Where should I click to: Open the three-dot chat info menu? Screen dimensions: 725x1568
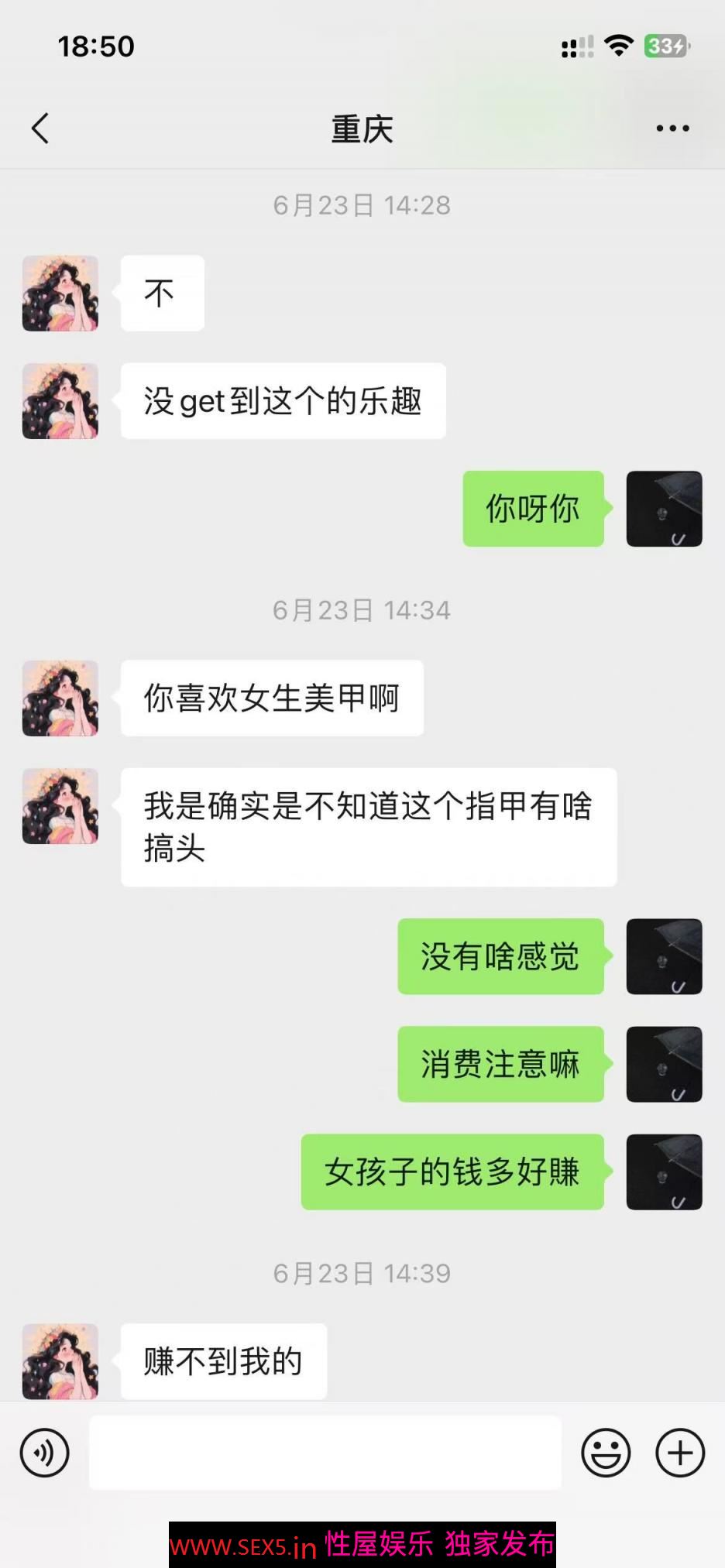point(672,129)
